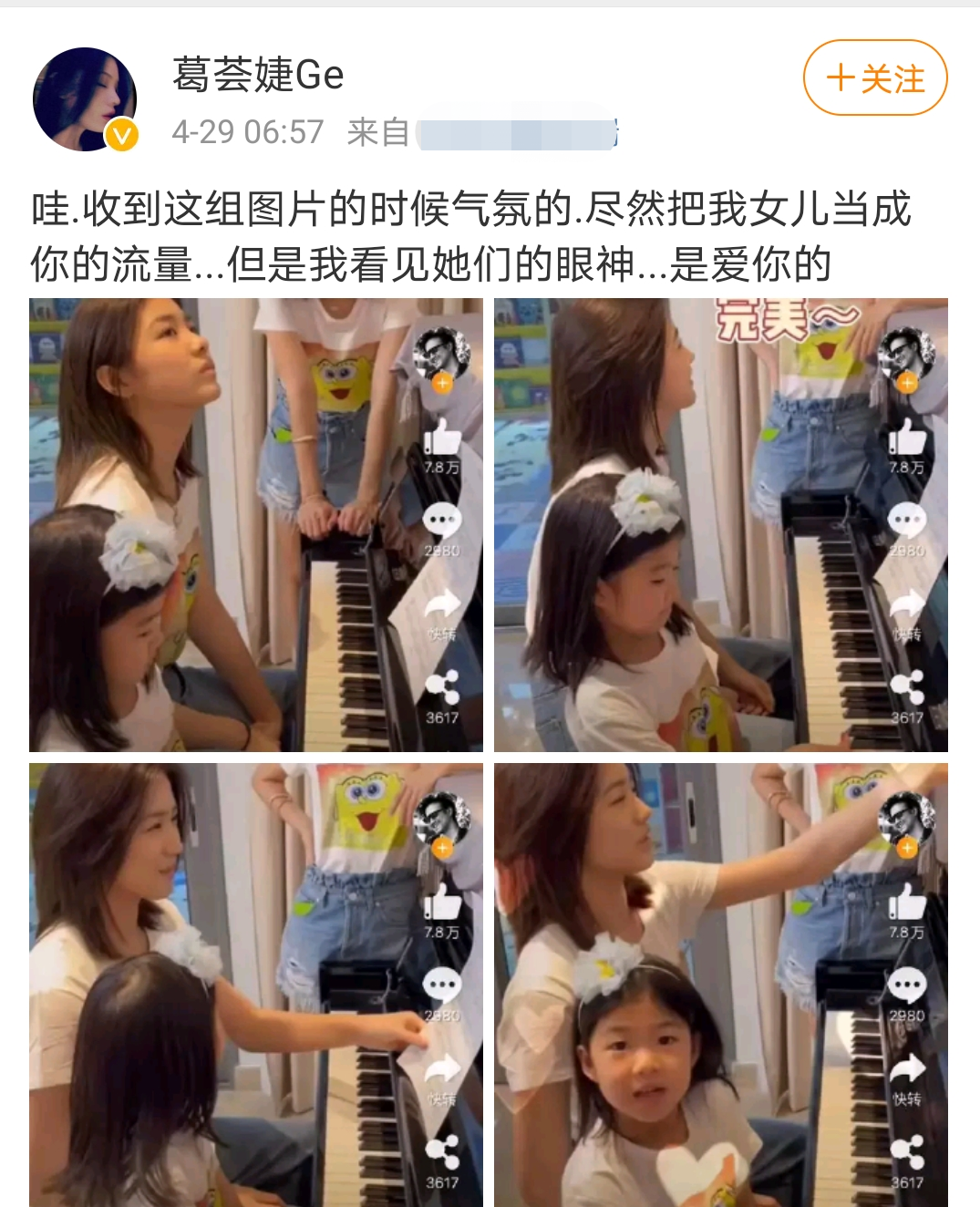Open the photo of the girl reaching for sheet music
The width and height of the screenshot is (980, 1207).
point(256,985)
